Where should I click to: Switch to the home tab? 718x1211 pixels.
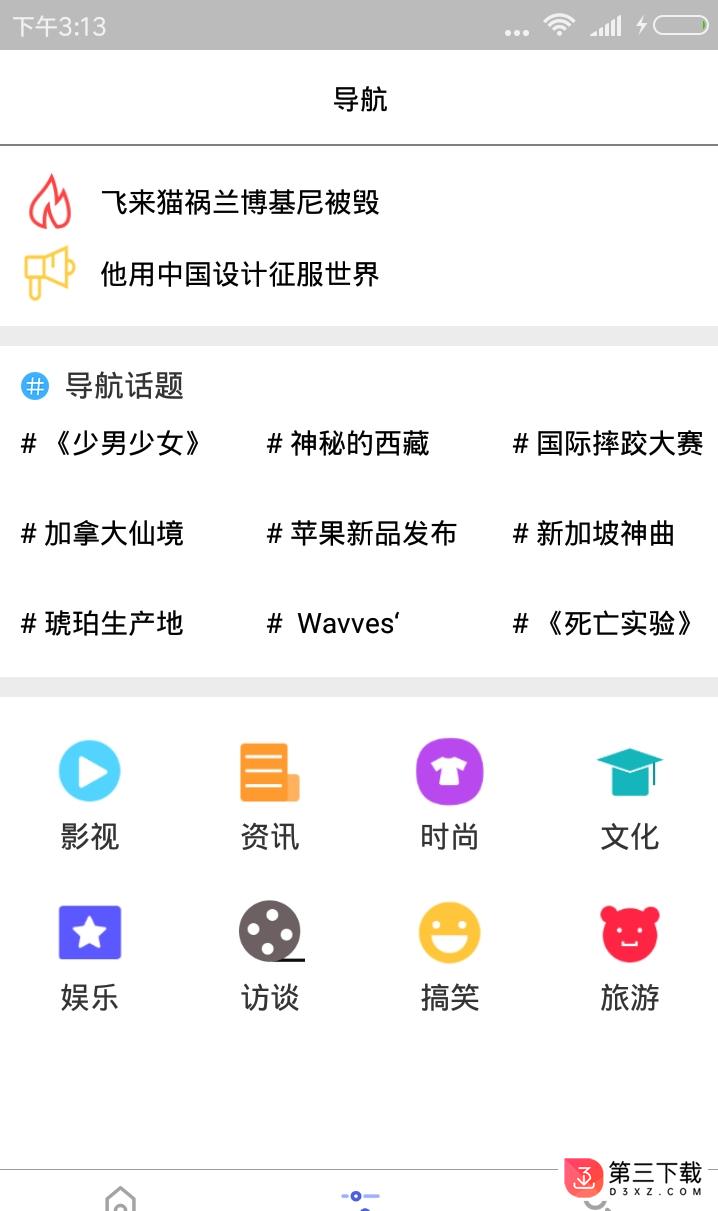(120, 1197)
